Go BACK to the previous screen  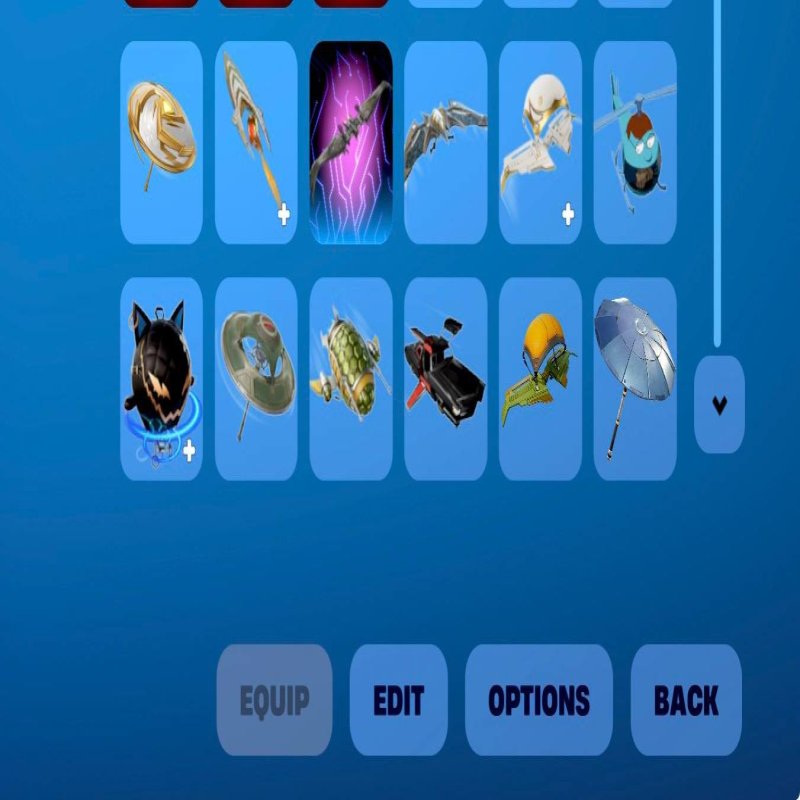click(x=686, y=700)
